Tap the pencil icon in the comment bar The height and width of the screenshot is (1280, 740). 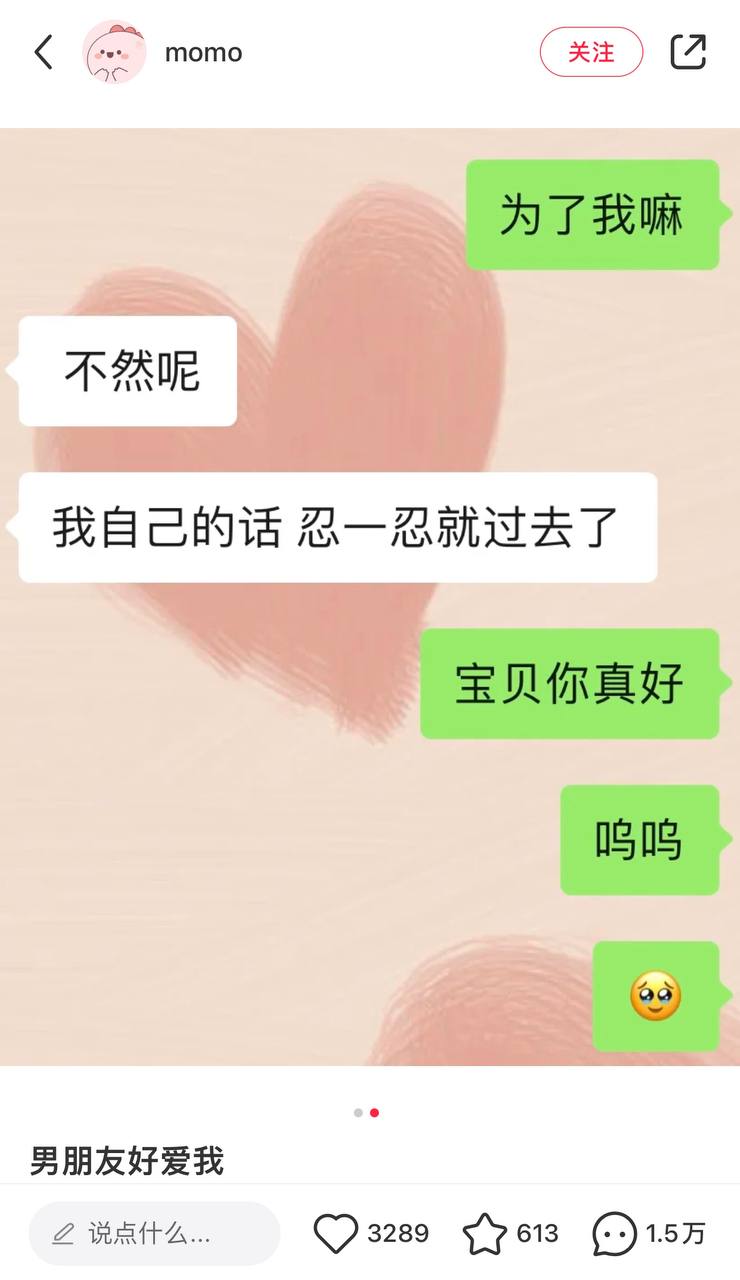click(63, 1234)
